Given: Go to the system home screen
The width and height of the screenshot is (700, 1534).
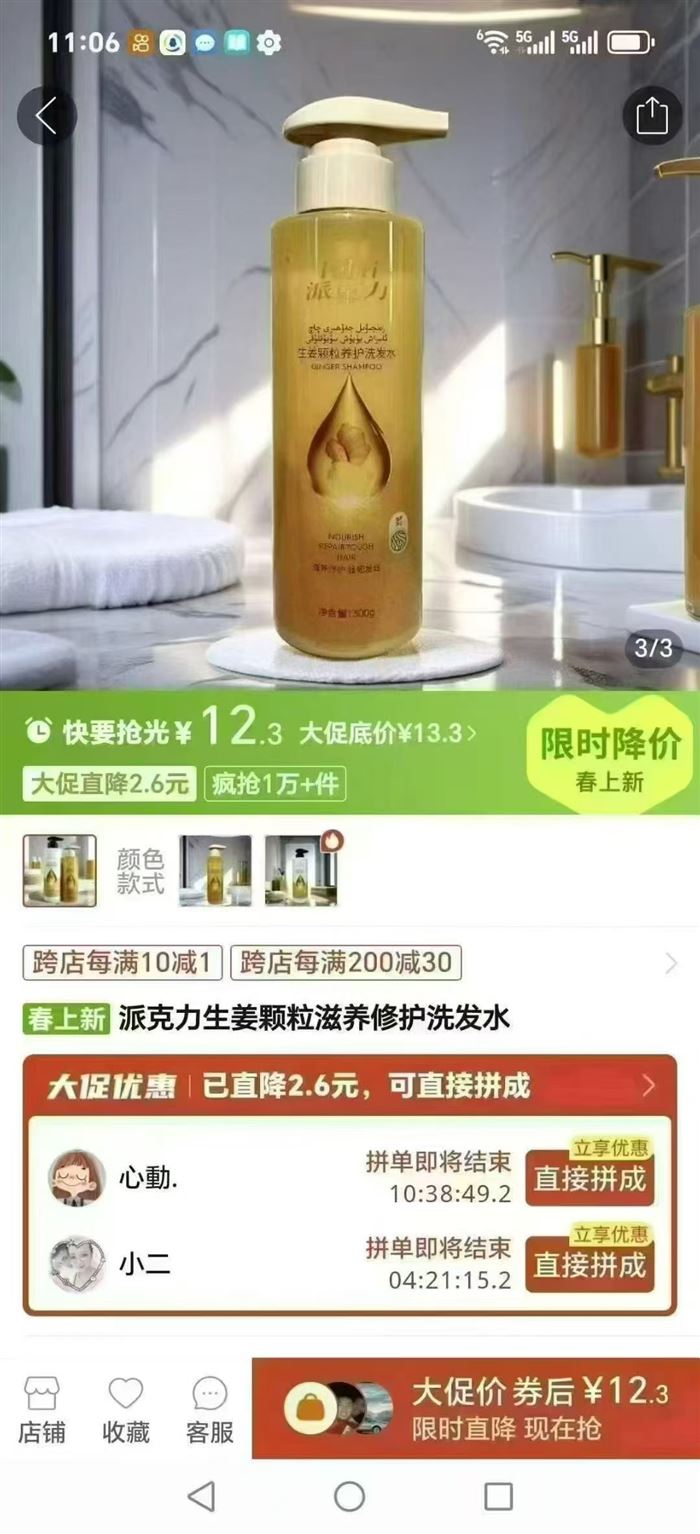Looking at the screenshot, I should point(349,1497).
